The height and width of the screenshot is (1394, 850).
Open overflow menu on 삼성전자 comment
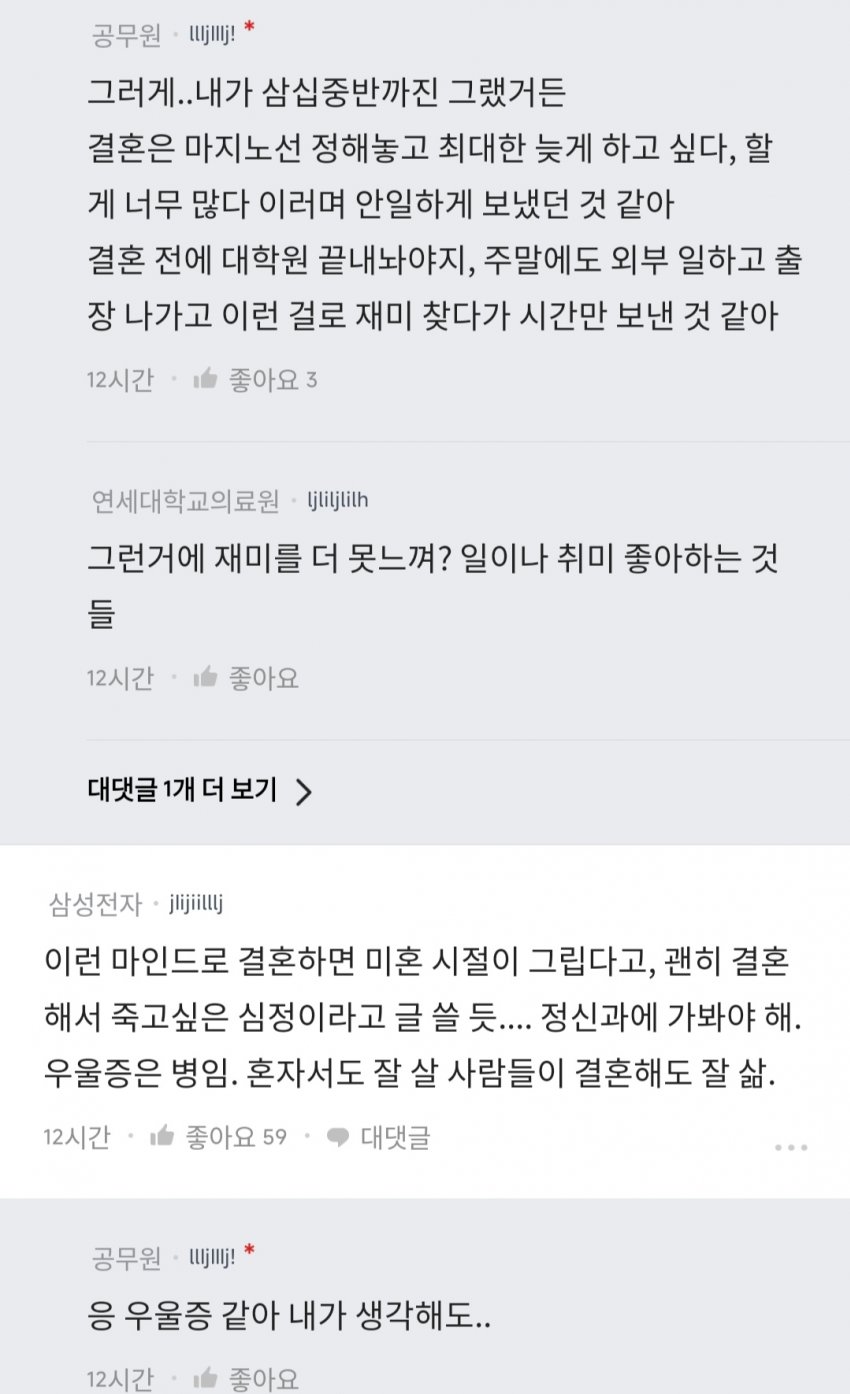(x=790, y=1147)
